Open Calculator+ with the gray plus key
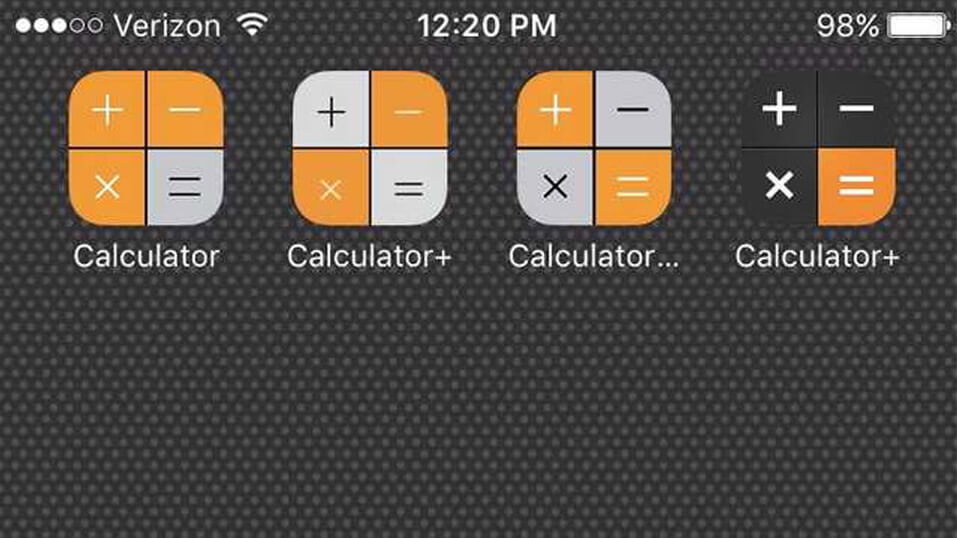 click(x=370, y=149)
